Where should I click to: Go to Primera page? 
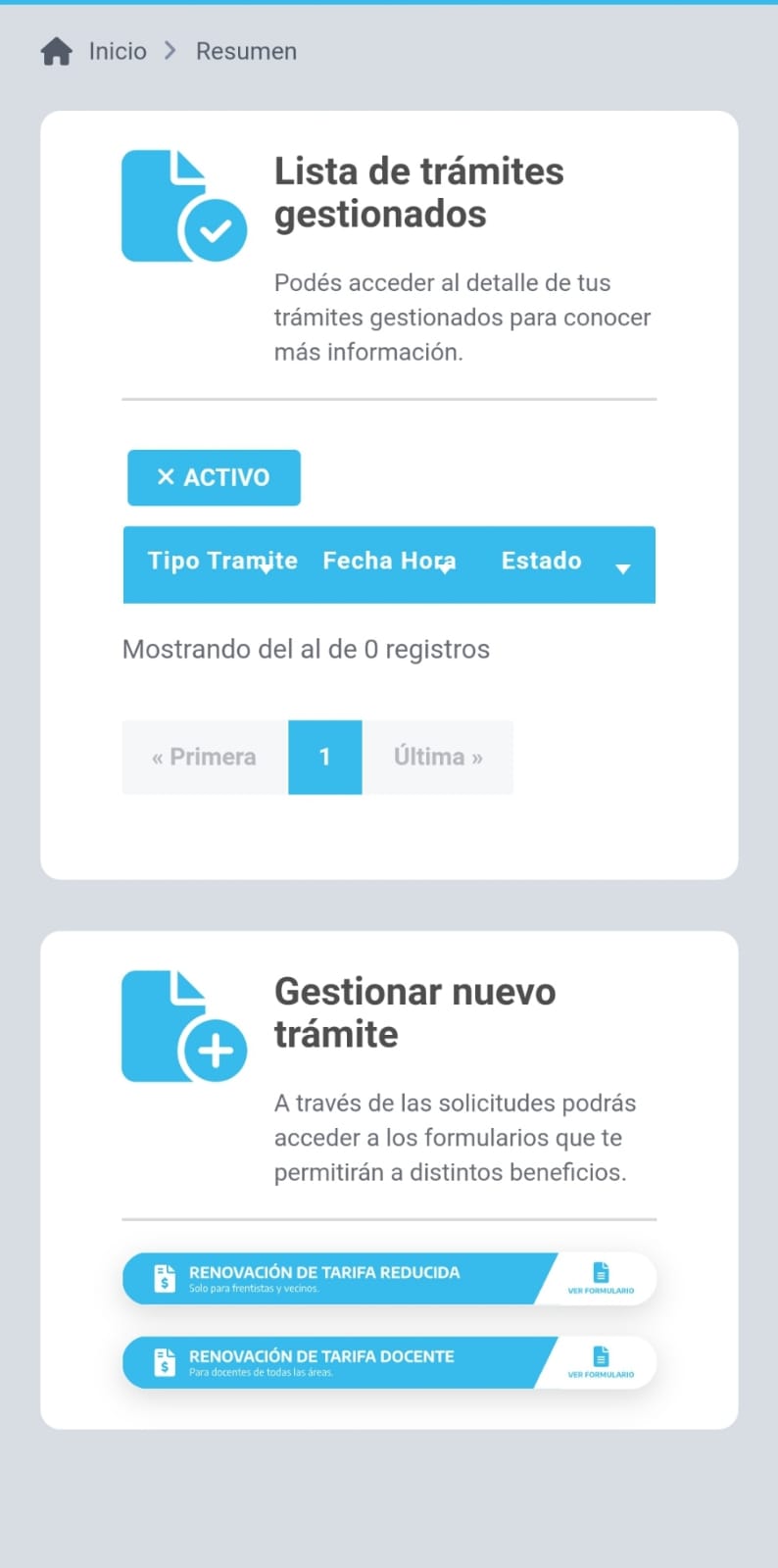click(204, 757)
